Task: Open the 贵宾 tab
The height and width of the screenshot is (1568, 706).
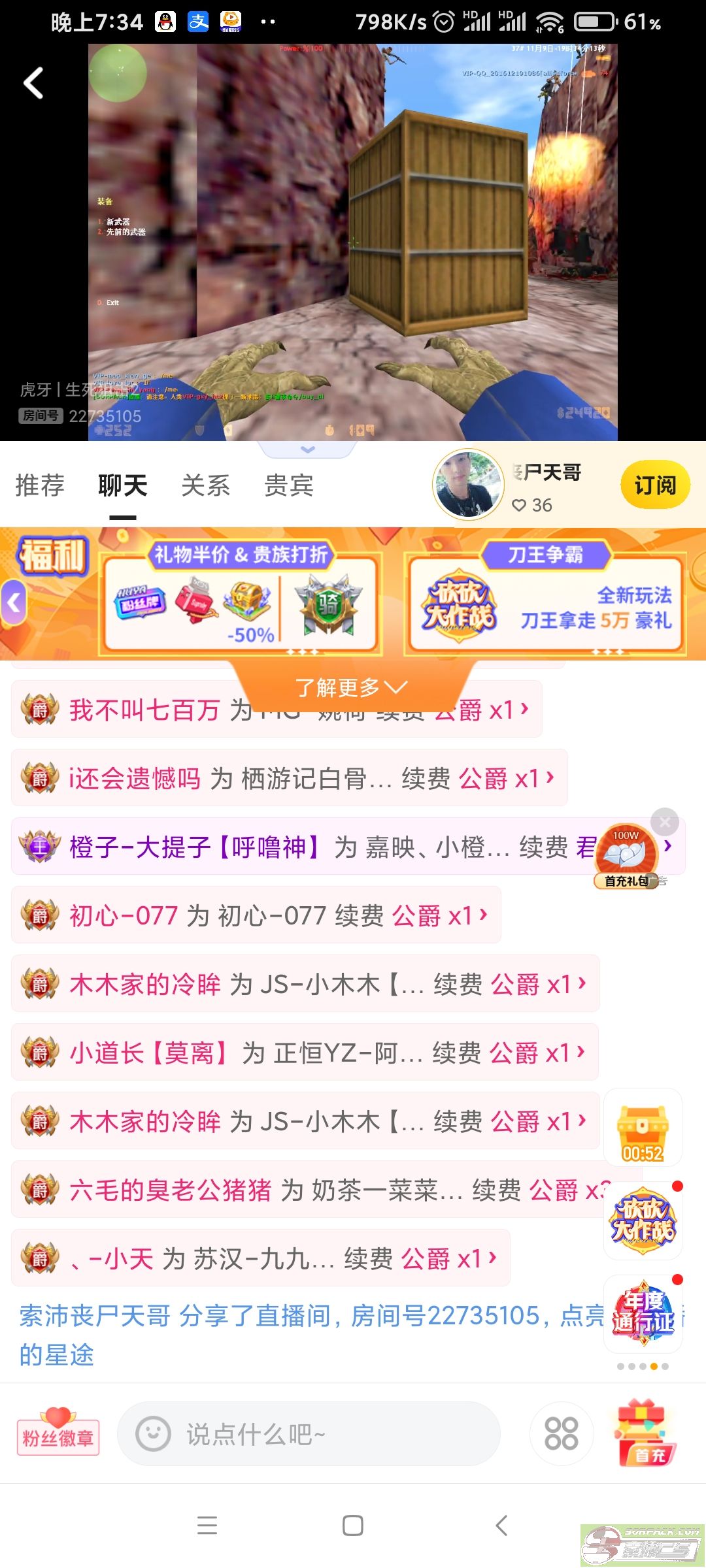Action: [x=289, y=485]
